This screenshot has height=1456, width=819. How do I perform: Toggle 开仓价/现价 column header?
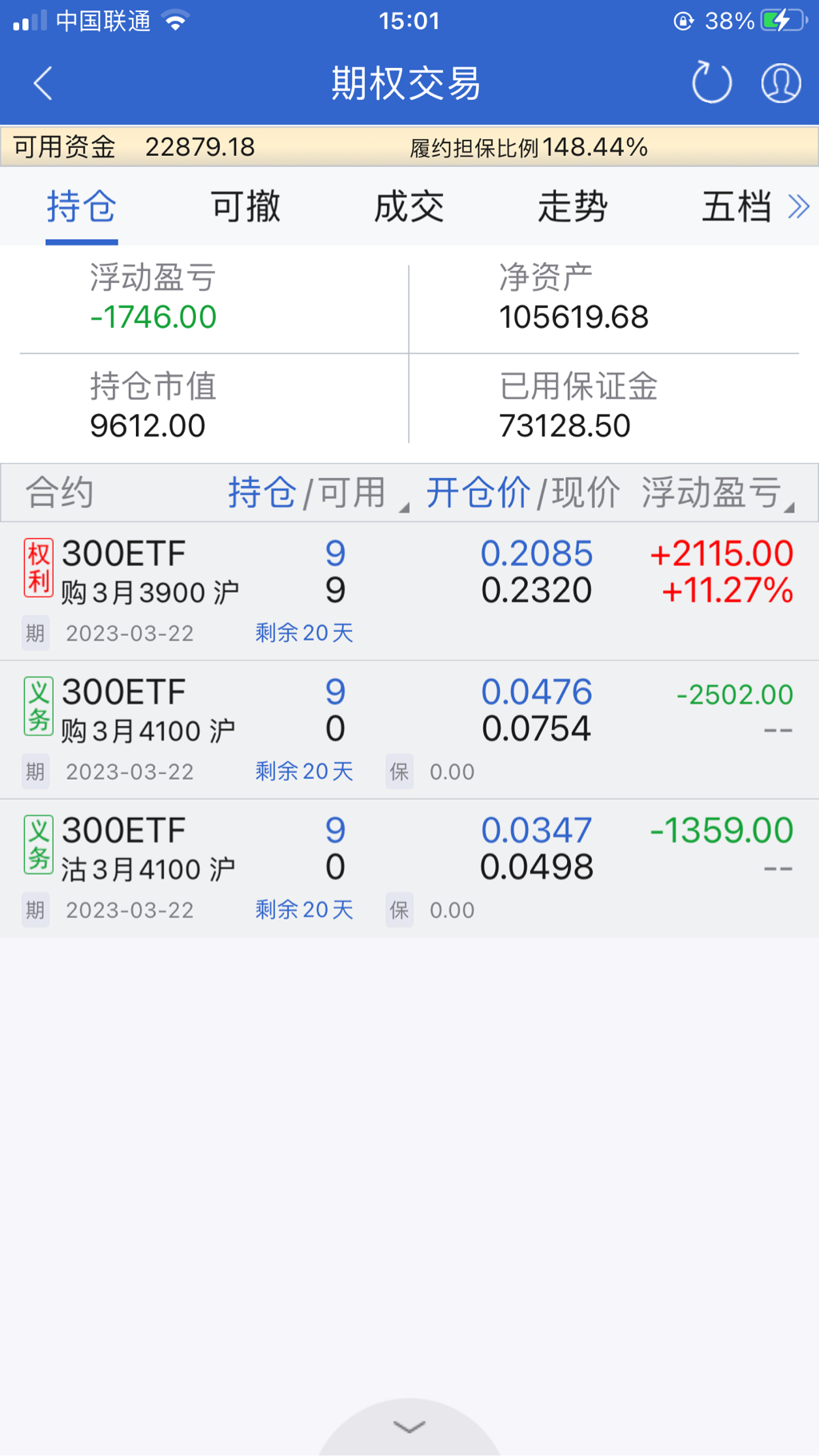522,493
